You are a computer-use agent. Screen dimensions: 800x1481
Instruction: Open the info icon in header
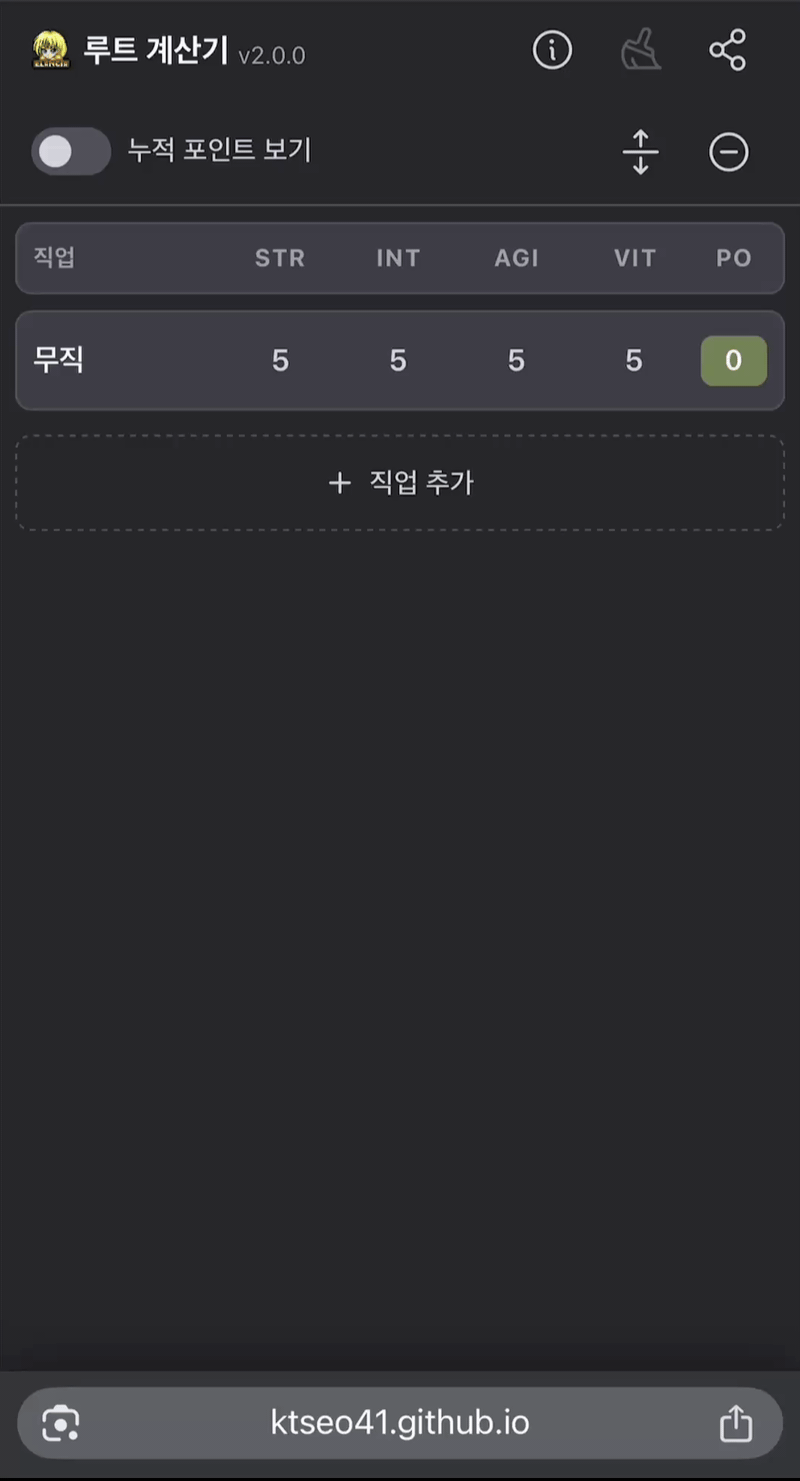pos(552,50)
